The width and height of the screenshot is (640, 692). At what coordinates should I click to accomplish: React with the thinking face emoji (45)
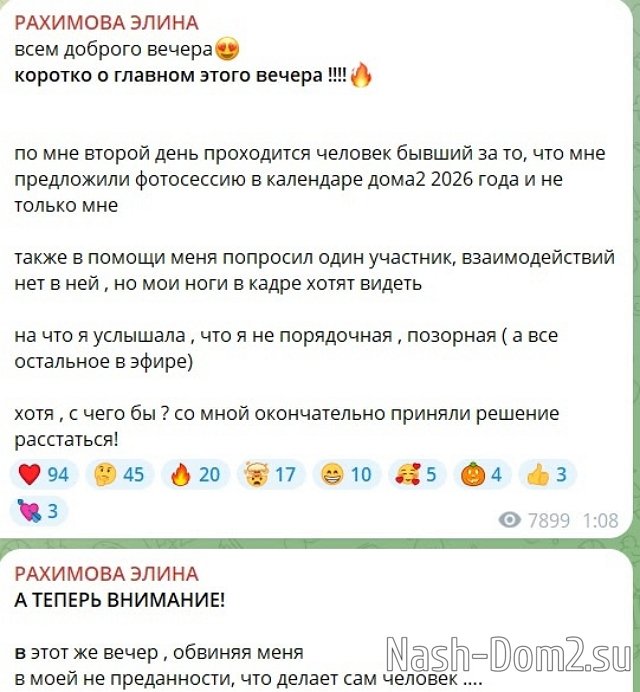coord(120,474)
